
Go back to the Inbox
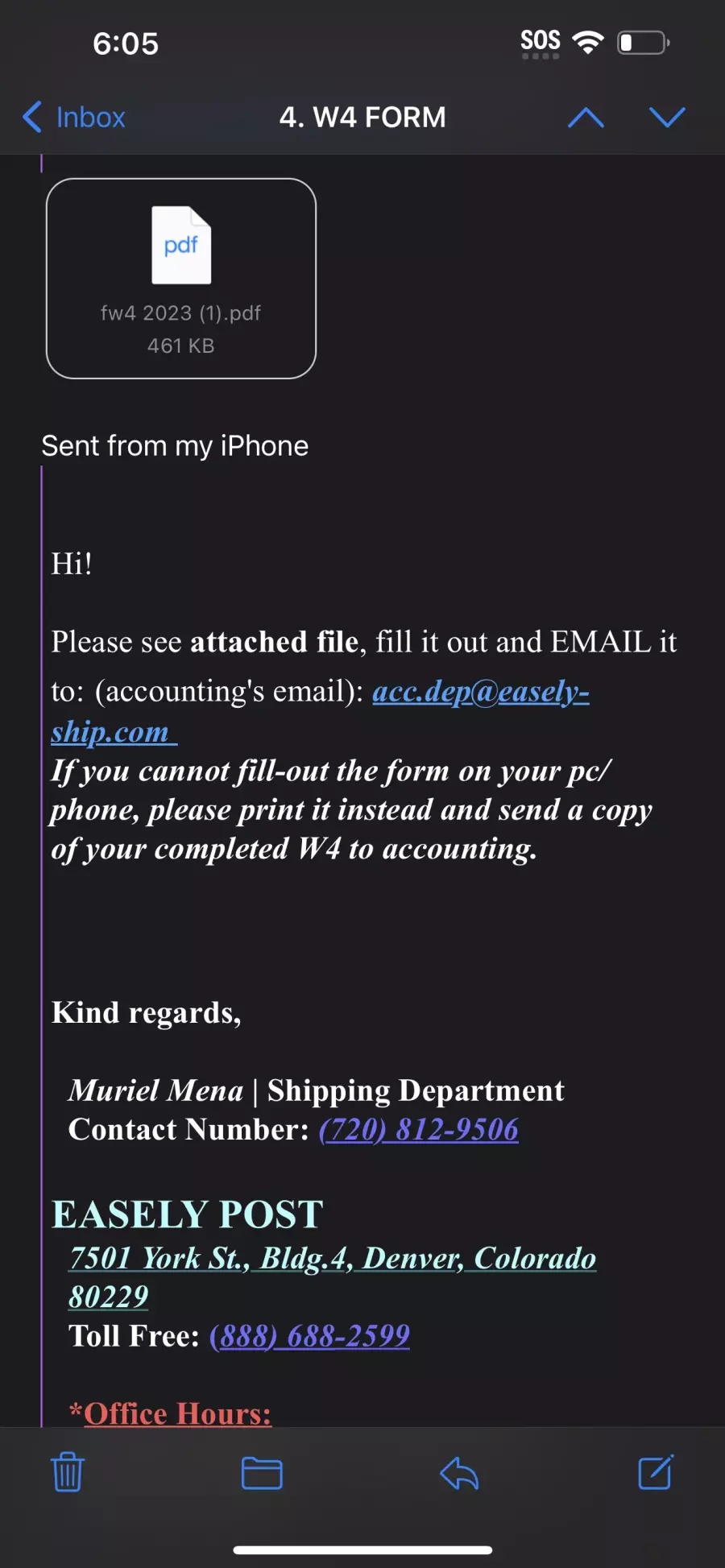tap(74, 118)
